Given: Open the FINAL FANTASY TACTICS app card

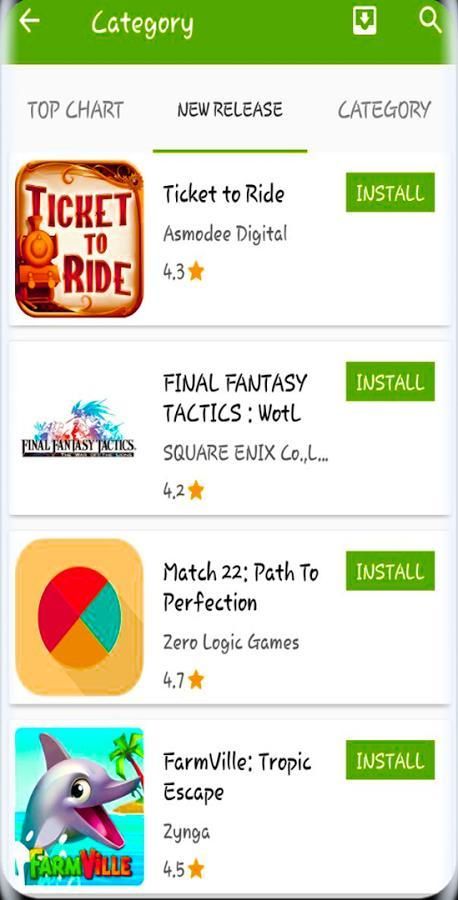Looking at the screenshot, I should coord(230,428).
